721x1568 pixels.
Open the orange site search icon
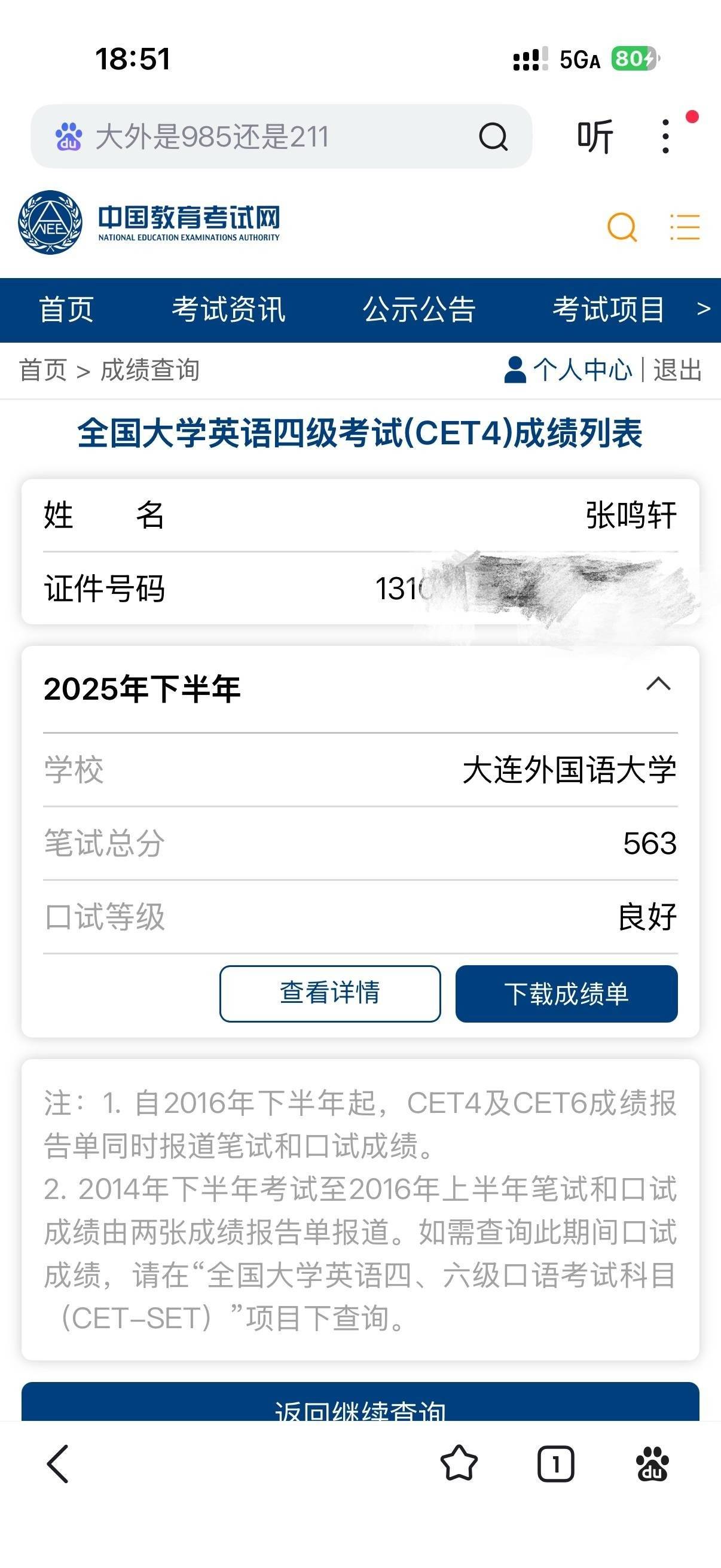pos(622,228)
